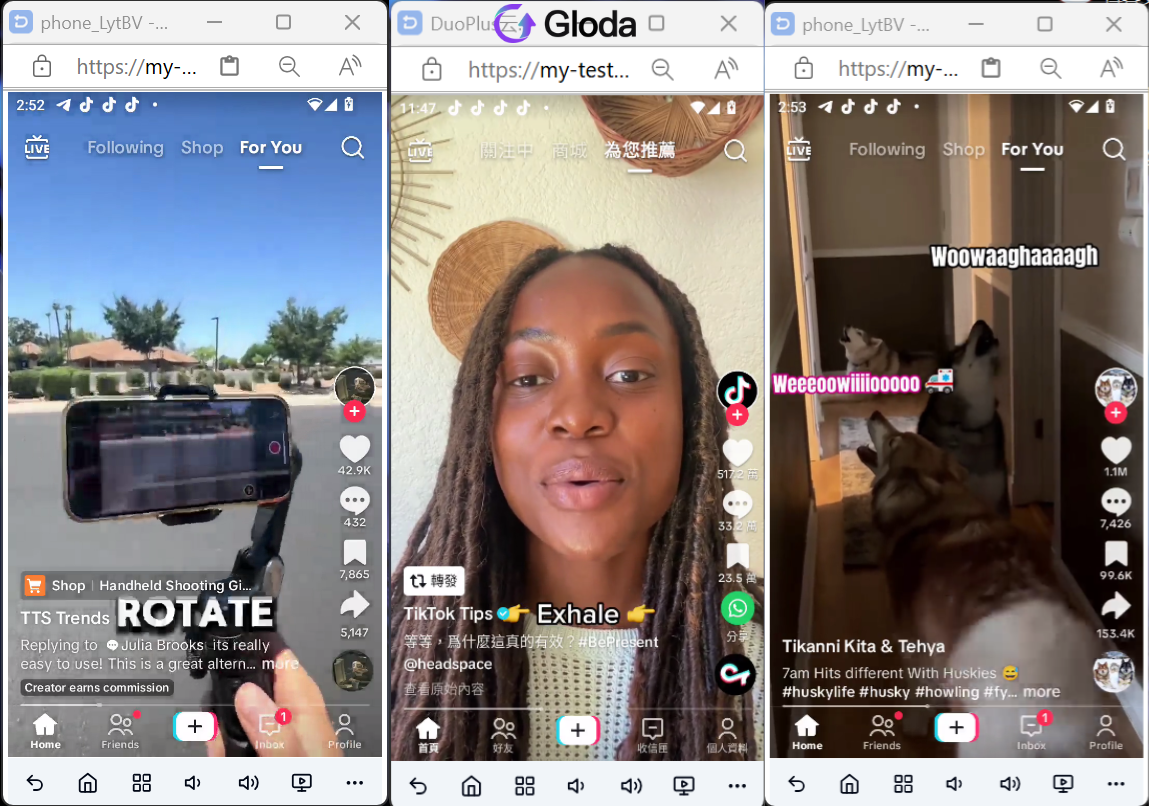The height and width of the screenshot is (806, 1149).
Task: Open 查看原始內容 under the headspace caption
Action: click(x=444, y=688)
